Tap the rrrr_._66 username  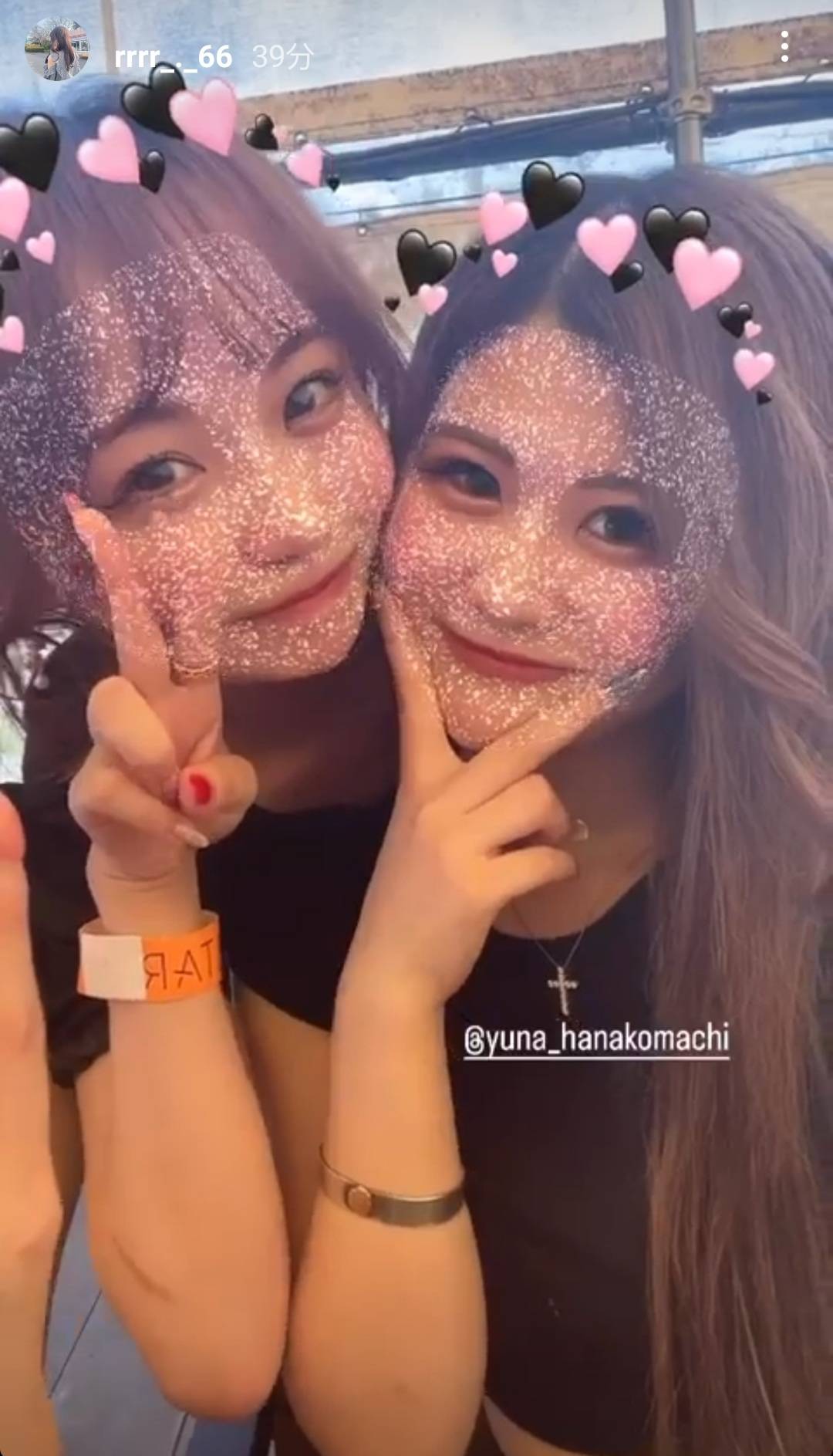pos(173,57)
